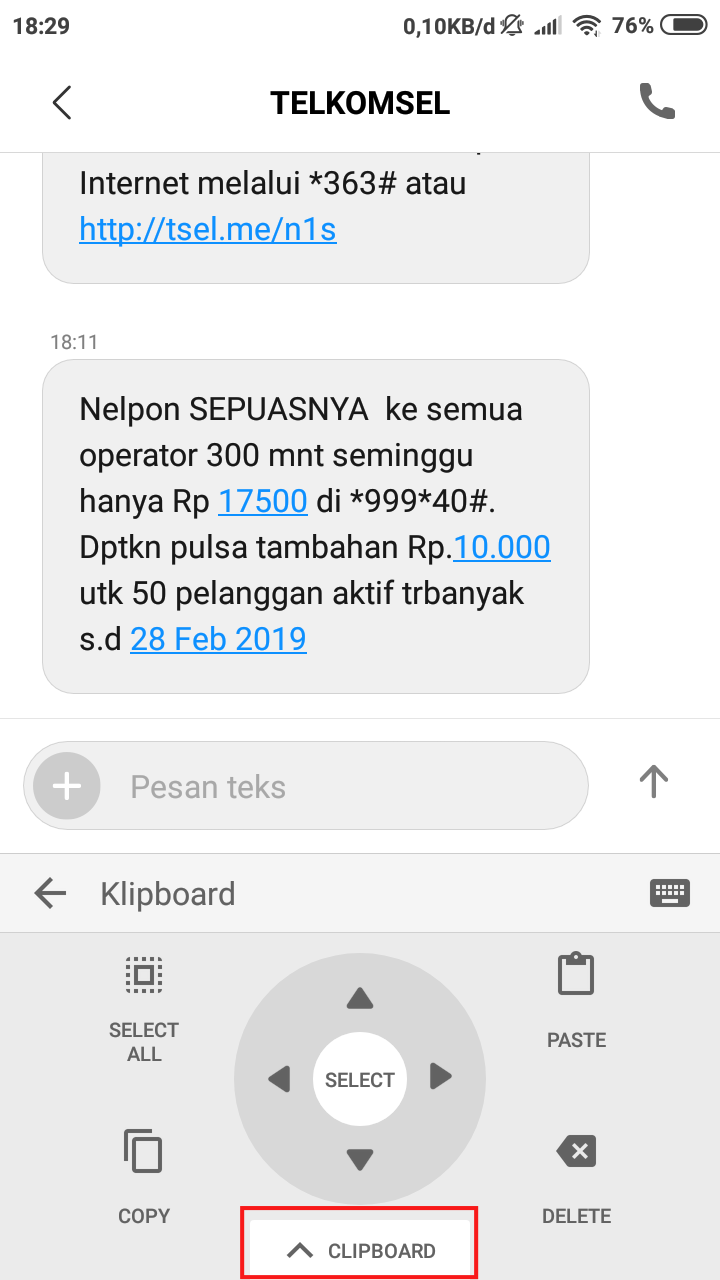Tap COPY in clipboard tools
720x1280 pixels.
click(144, 1176)
